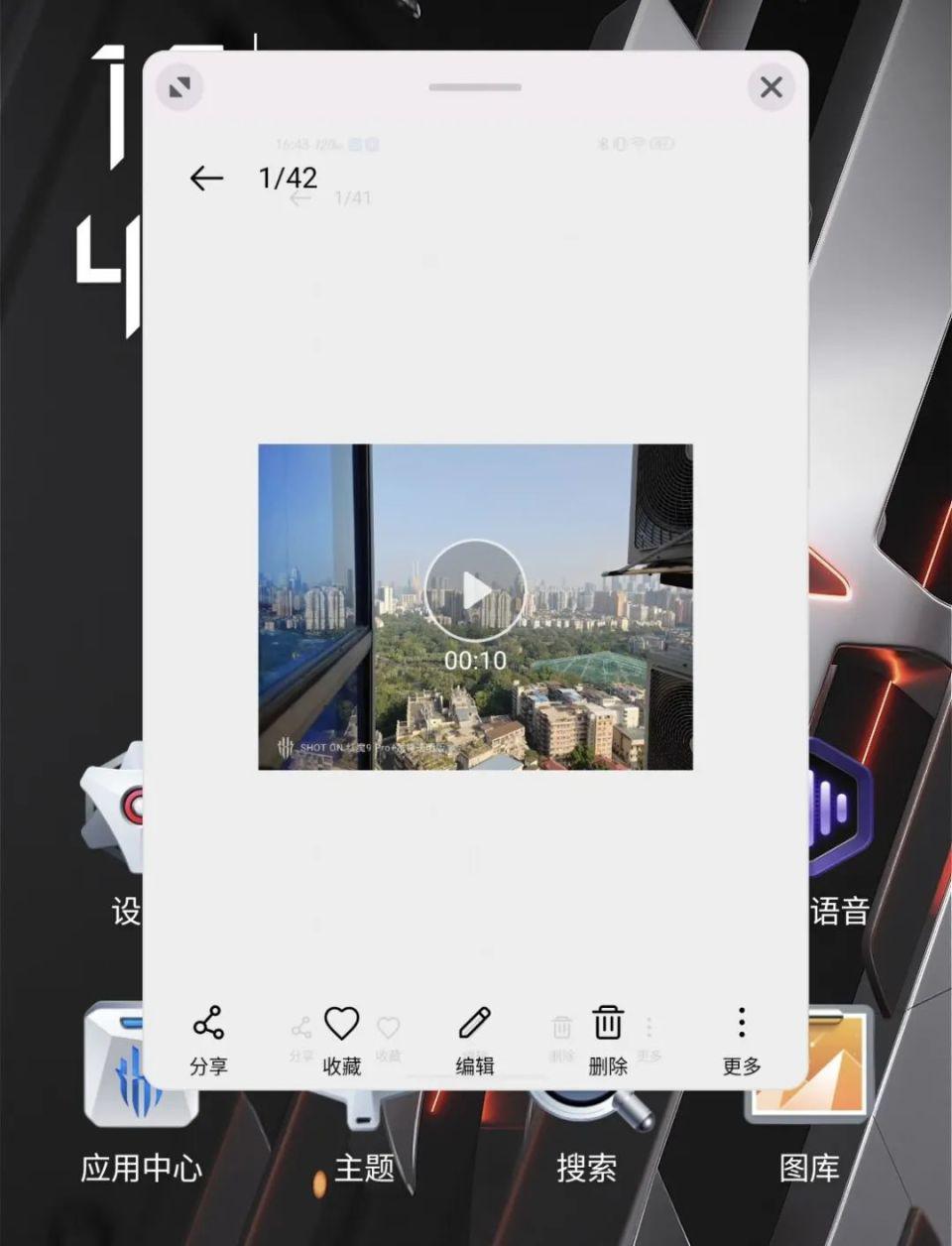Go back from the 1/42 viewer
Viewport: 952px width, 1246px height.
point(206,179)
